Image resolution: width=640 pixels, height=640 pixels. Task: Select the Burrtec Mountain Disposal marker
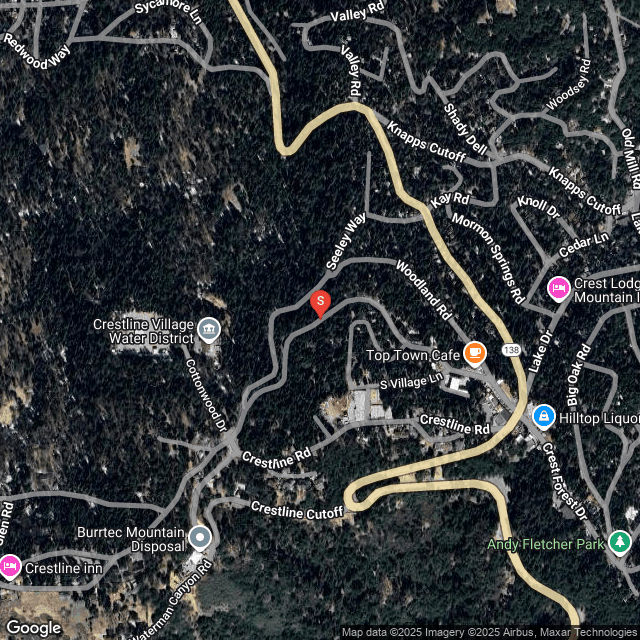click(x=200, y=539)
